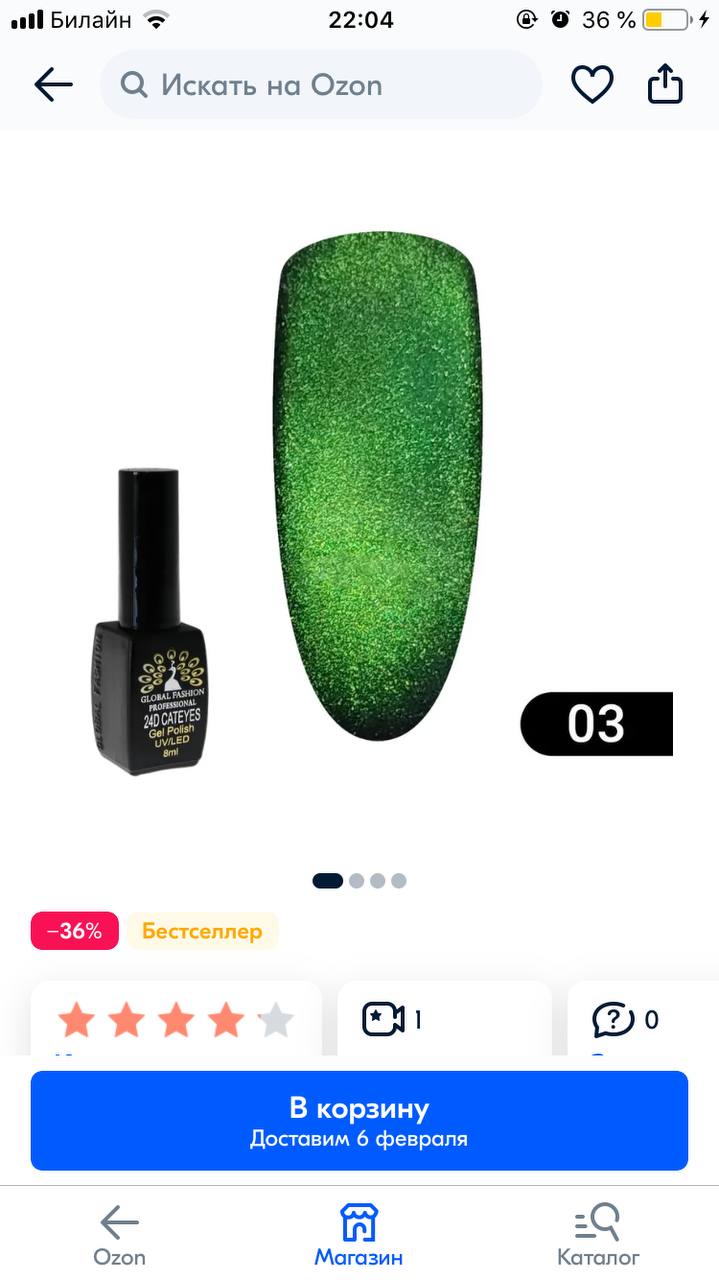
Task: Tap the image gallery page indicator dots
Action: (x=359, y=881)
